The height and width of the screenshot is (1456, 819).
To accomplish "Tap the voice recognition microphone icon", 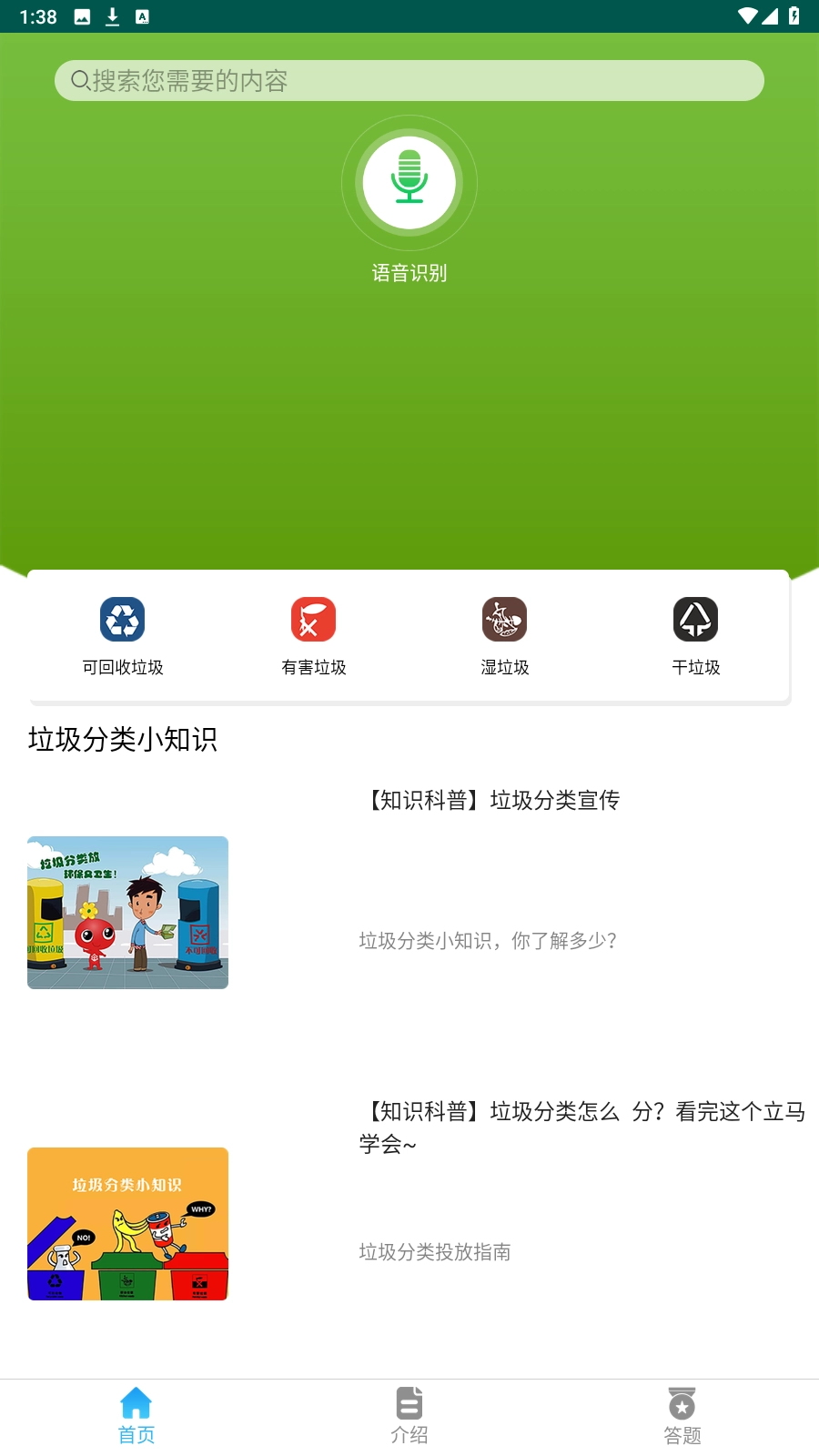I will click(409, 182).
